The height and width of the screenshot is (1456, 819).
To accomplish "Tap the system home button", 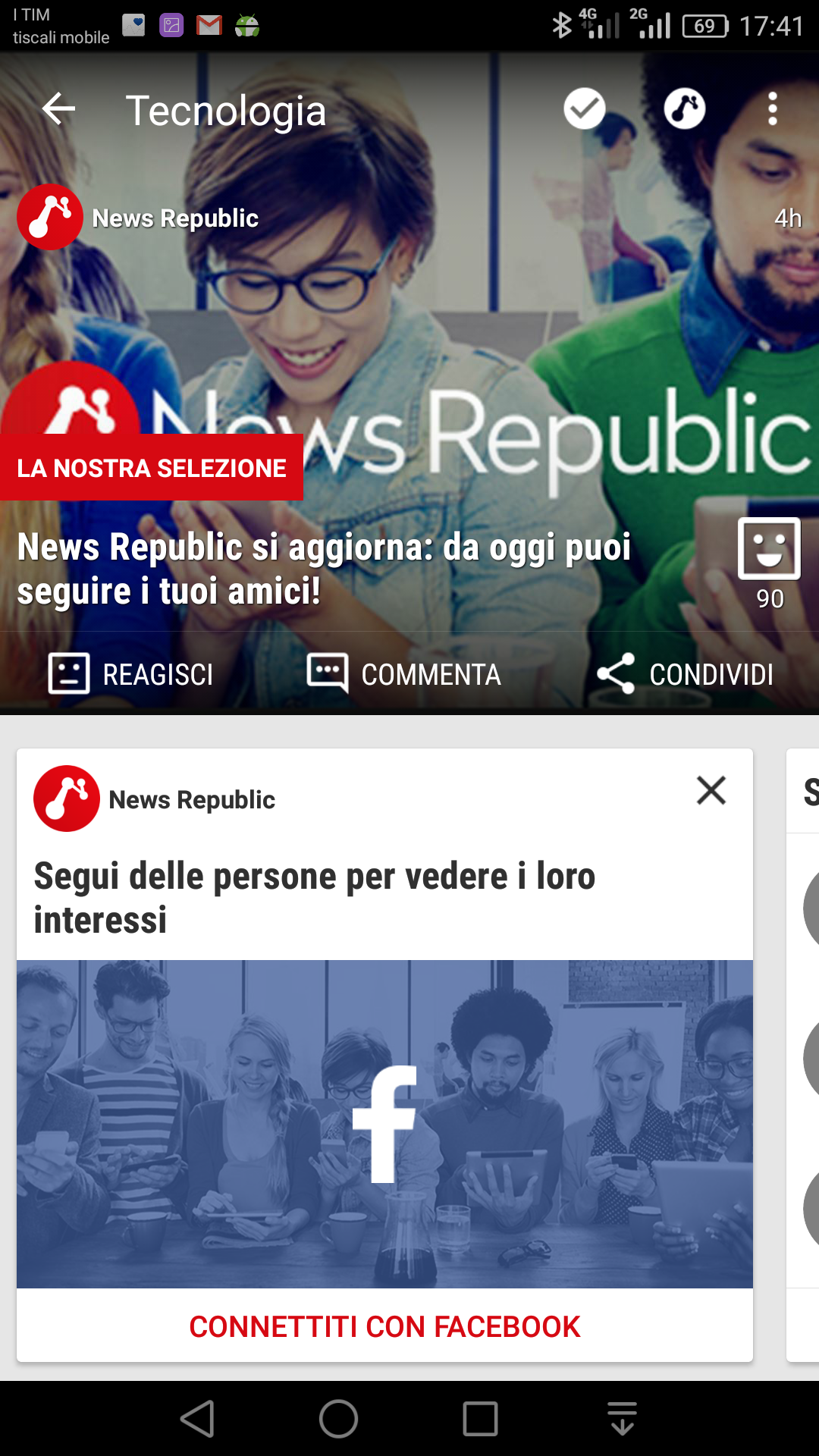I will point(338,1419).
